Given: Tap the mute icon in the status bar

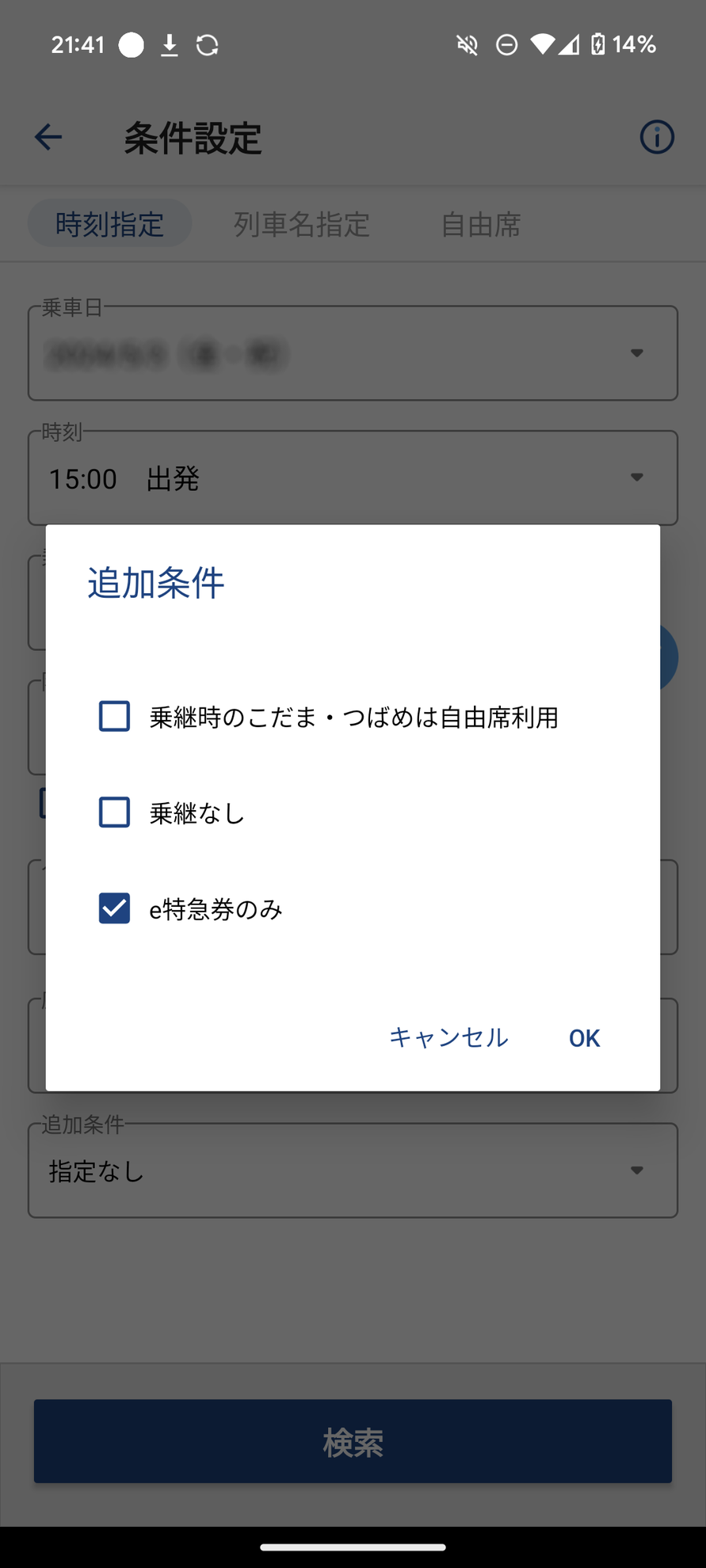Looking at the screenshot, I should pos(467,44).
